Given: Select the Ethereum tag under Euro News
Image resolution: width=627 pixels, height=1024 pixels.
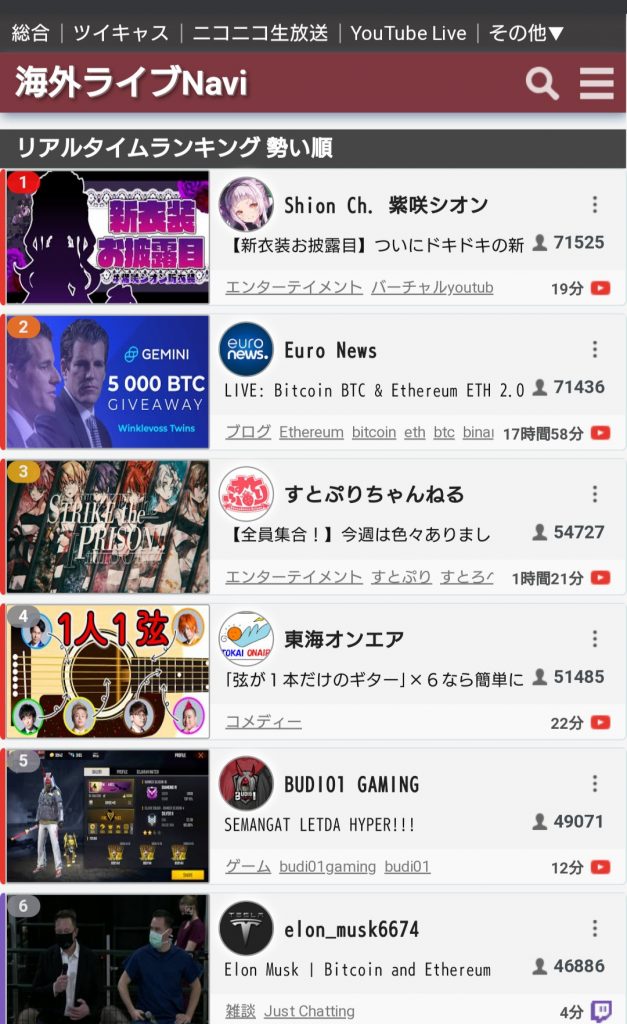Looking at the screenshot, I should [311, 433].
